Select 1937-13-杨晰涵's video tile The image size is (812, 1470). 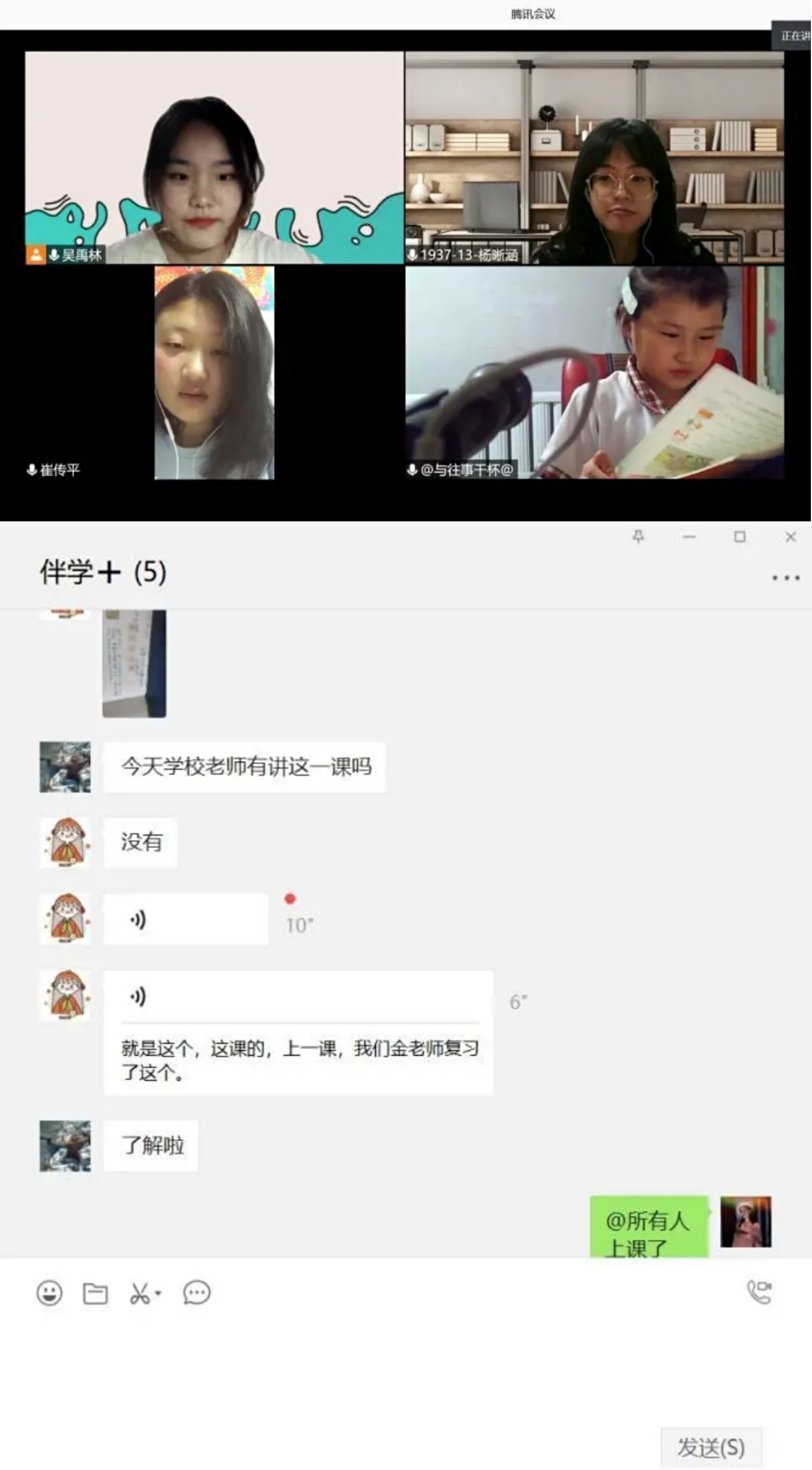pyautogui.click(x=594, y=158)
